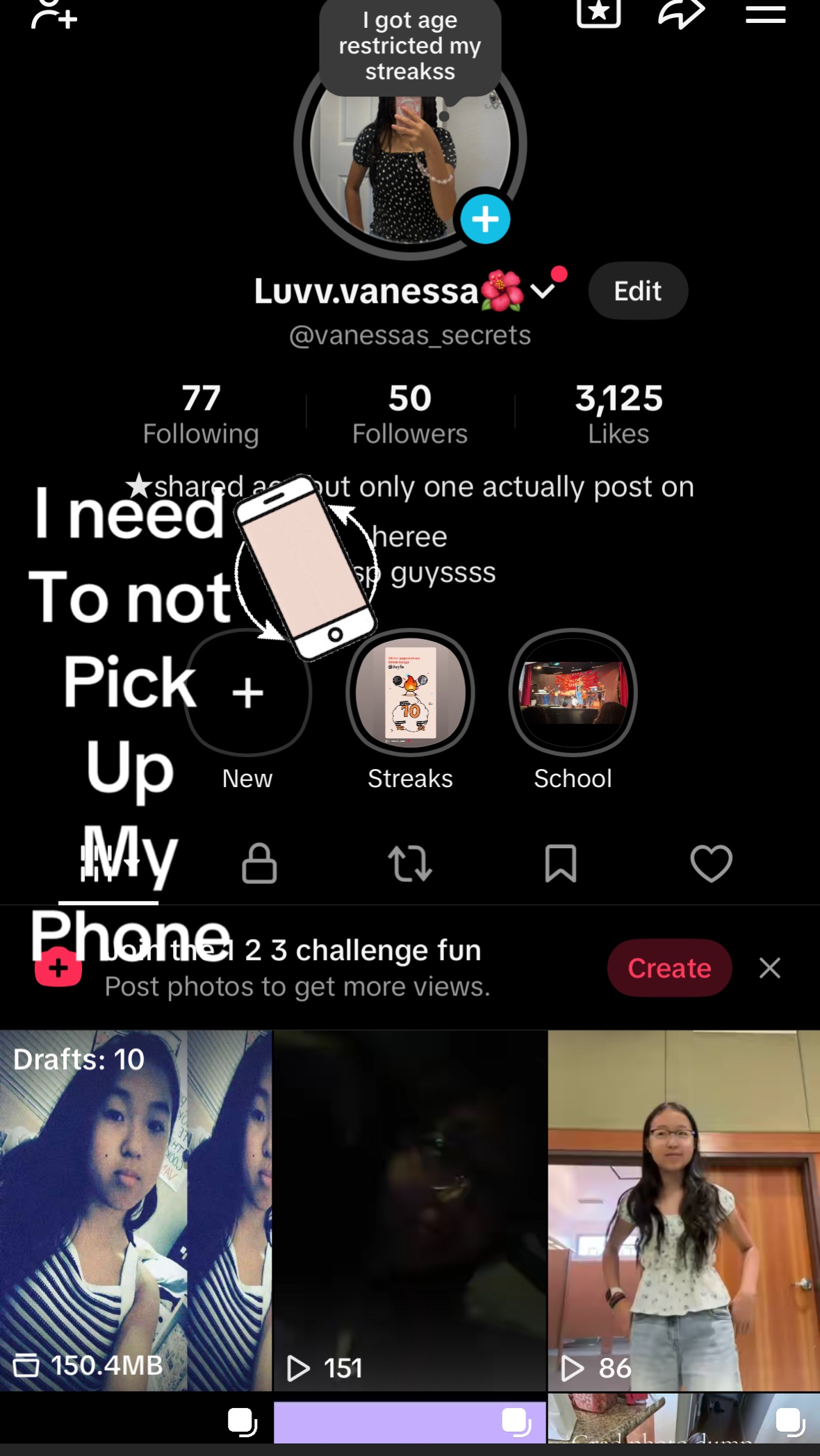This screenshot has width=820, height=1456.
Task: Open the Drafts: 10 folder
Action: 136,1210
